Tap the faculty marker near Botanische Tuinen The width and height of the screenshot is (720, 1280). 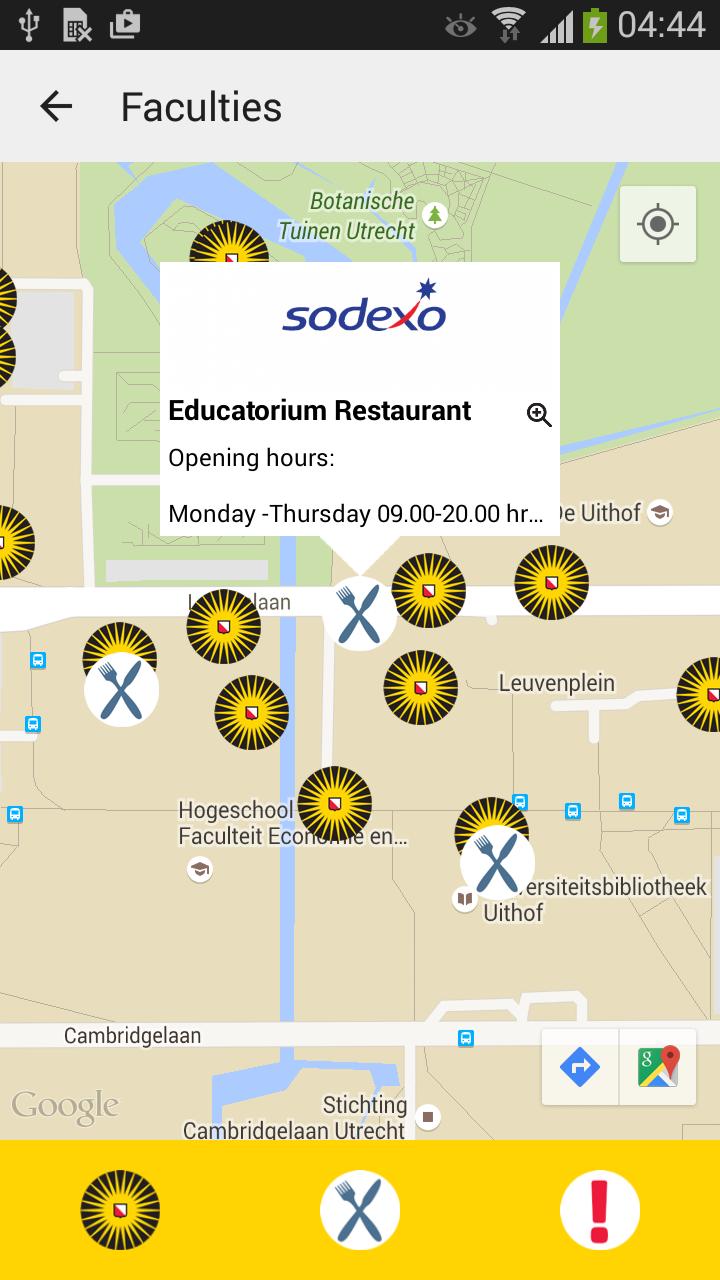229,247
